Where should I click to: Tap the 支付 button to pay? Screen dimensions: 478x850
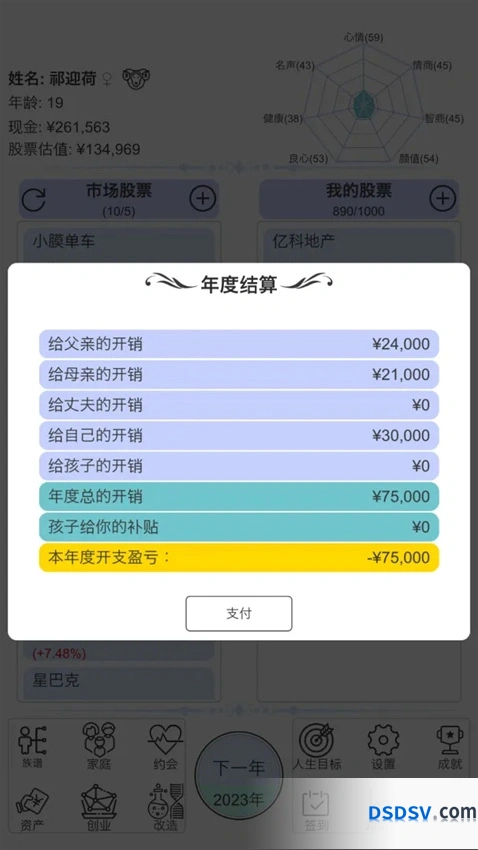[x=239, y=614]
